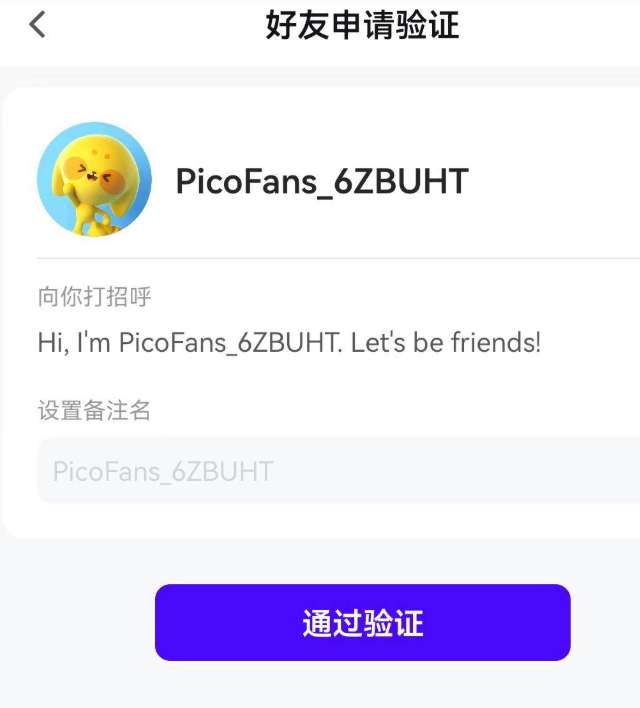640x708 pixels.
Task: Edit the remark name field
Action: pyautogui.click(x=338, y=471)
